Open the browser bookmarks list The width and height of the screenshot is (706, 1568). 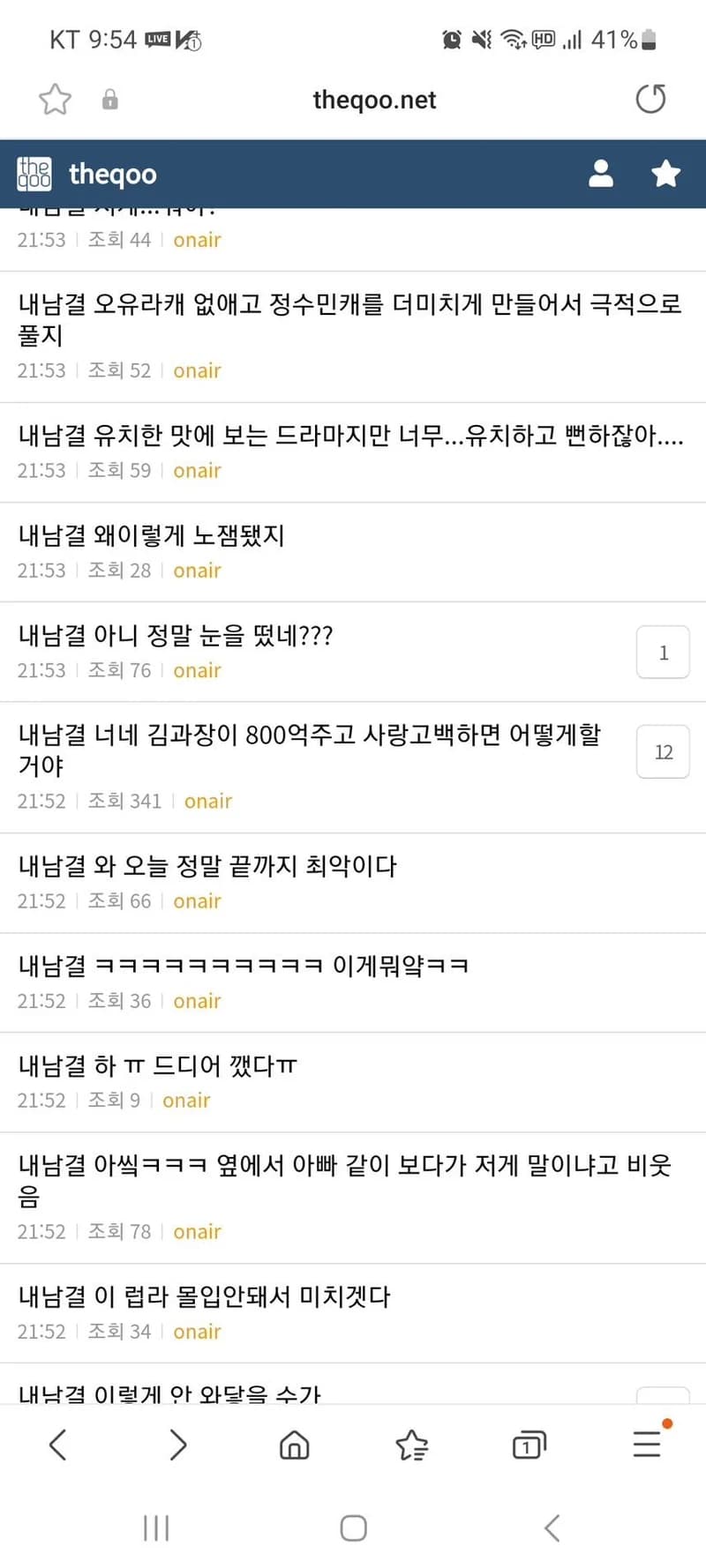(411, 1445)
